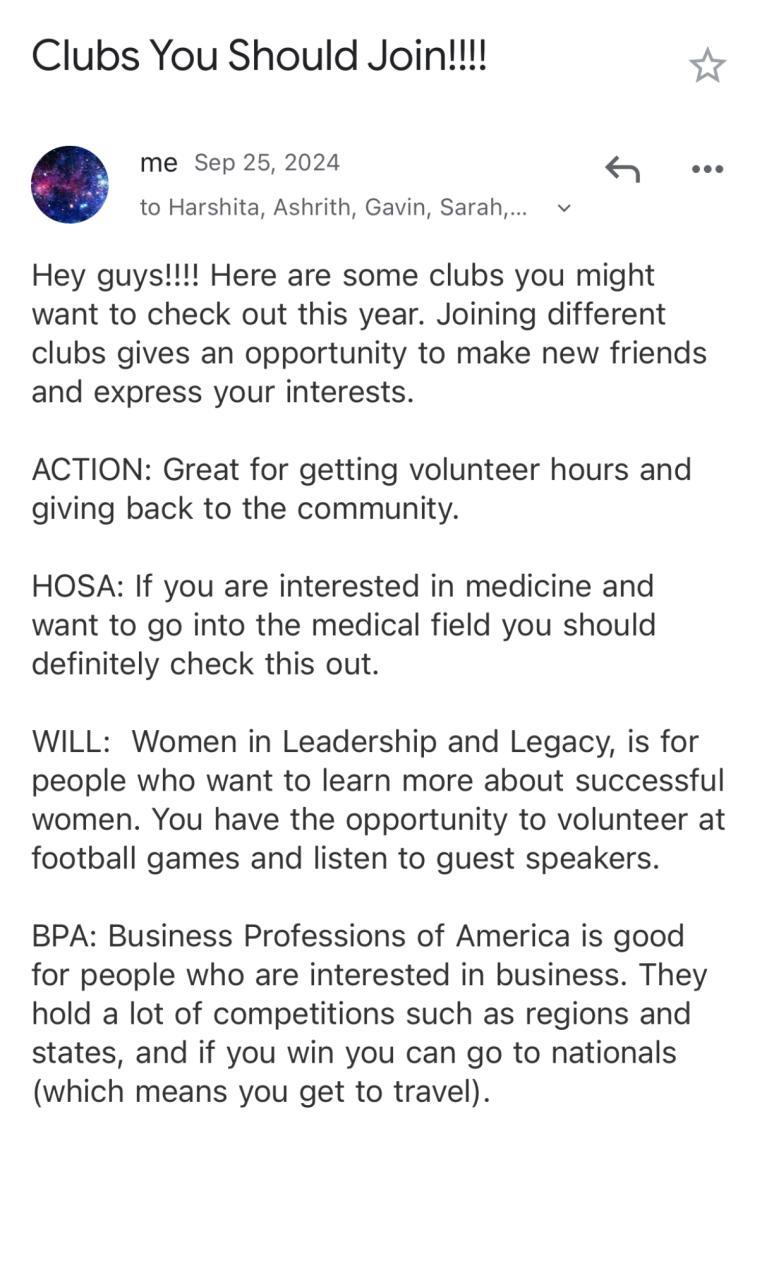Open the three-dot more options menu
Screen dimensions: 762x1280
(707, 169)
